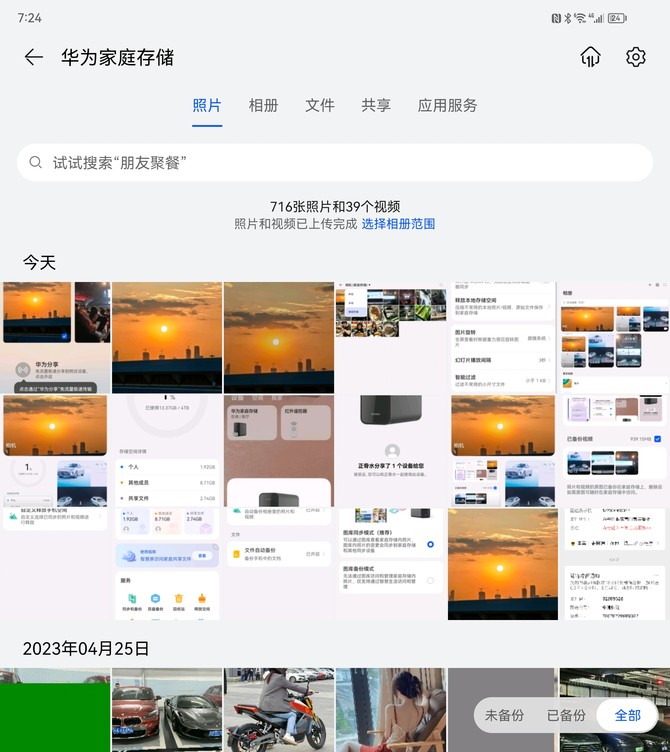Switch to the 应用服务 tab

(x=447, y=106)
